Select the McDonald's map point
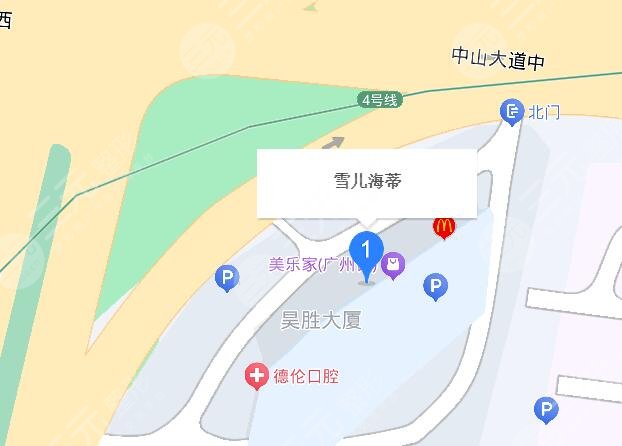 click(x=445, y=228)
